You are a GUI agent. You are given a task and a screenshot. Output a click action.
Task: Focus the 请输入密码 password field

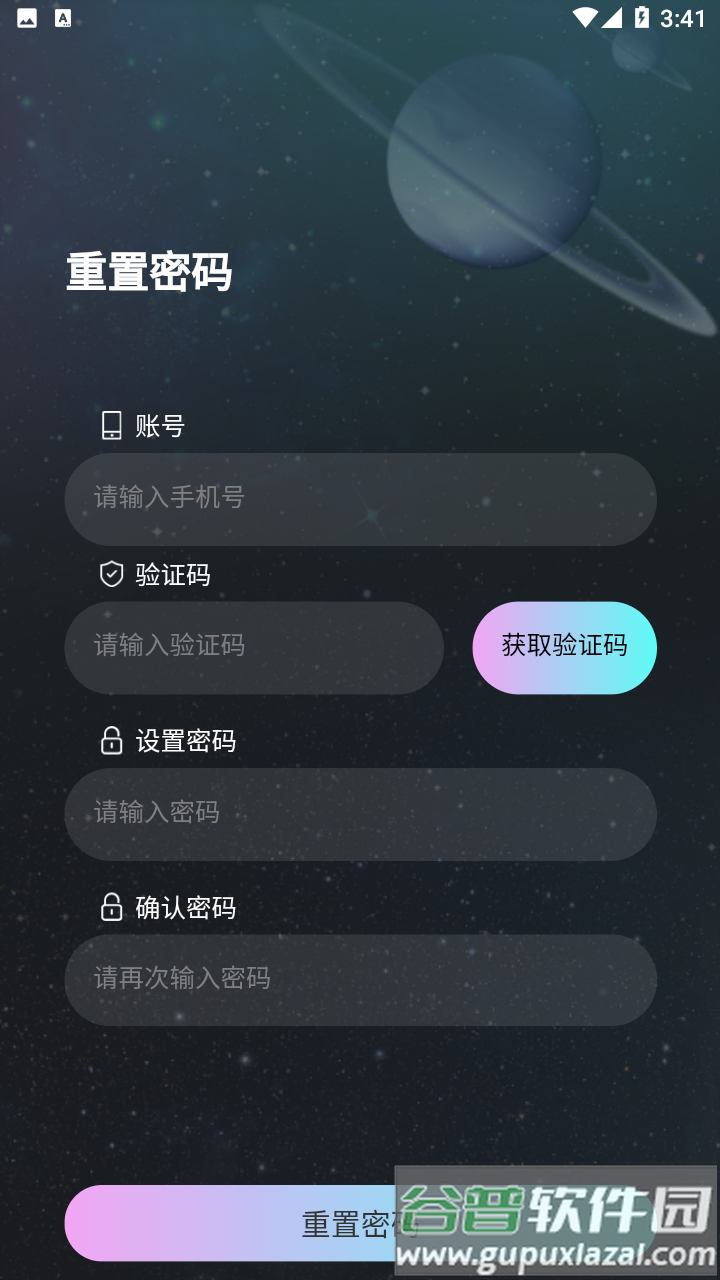point(360,814)
